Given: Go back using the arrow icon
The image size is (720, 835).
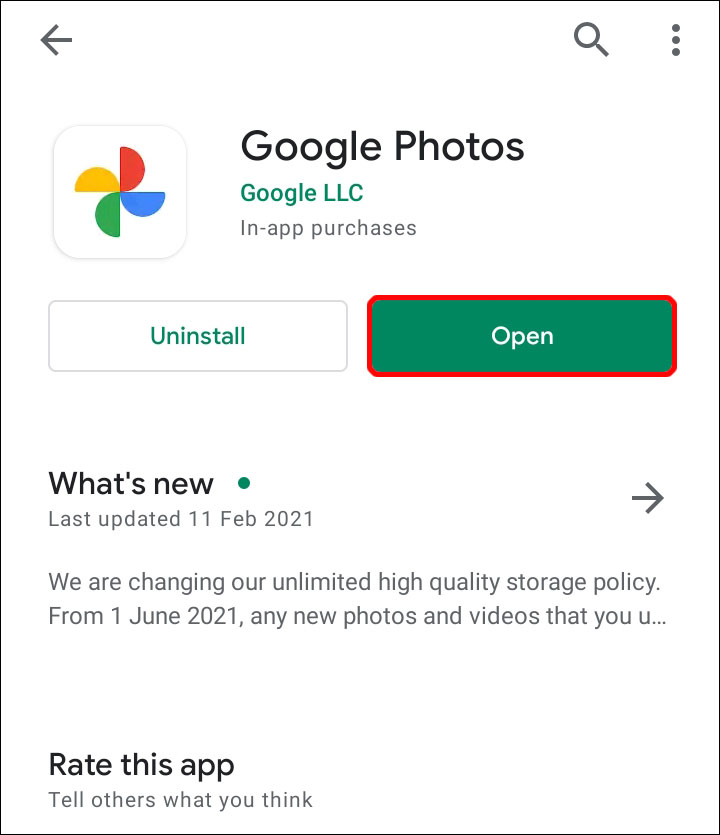Looking at the screenshot, I should (57, 40).
